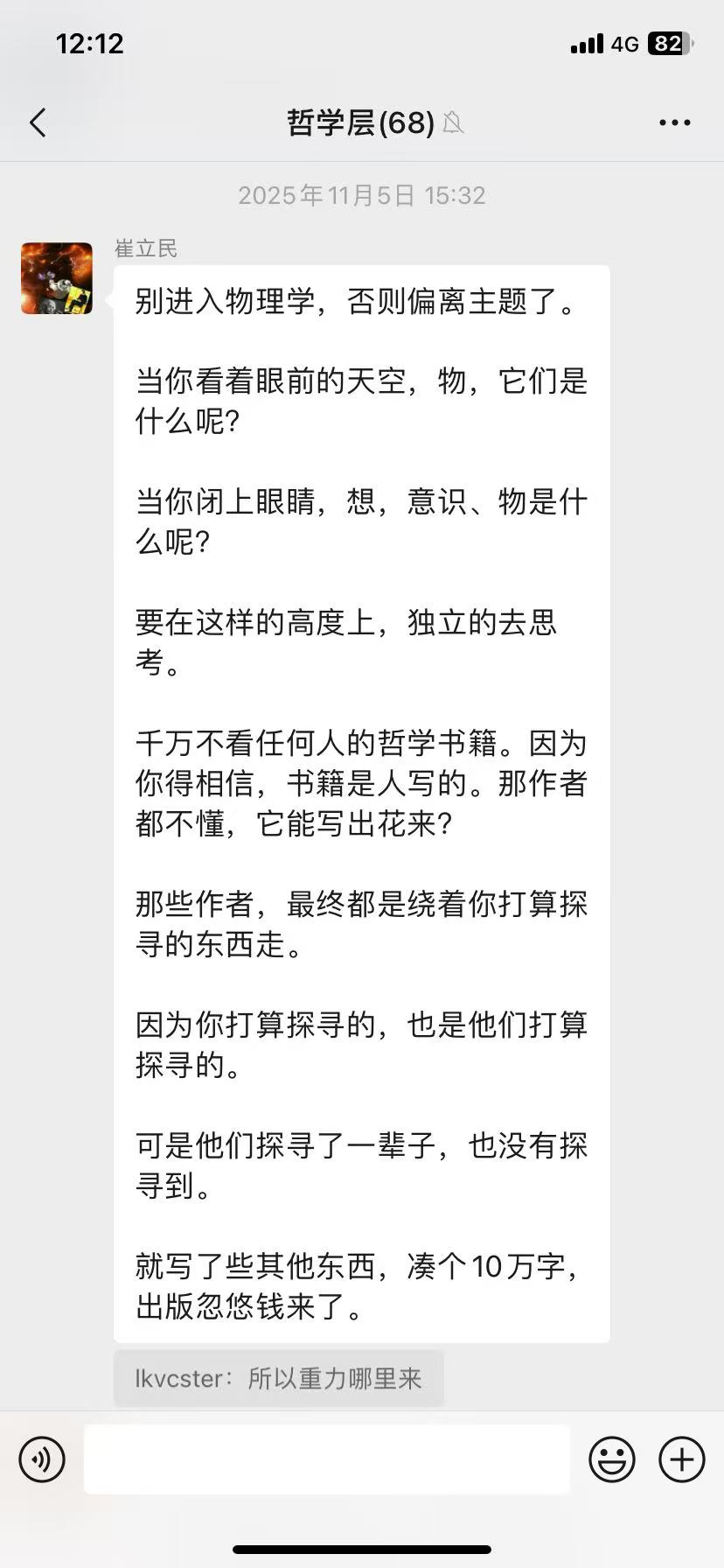
Task: Switch to voice message input
Action: click(42, 1459)
